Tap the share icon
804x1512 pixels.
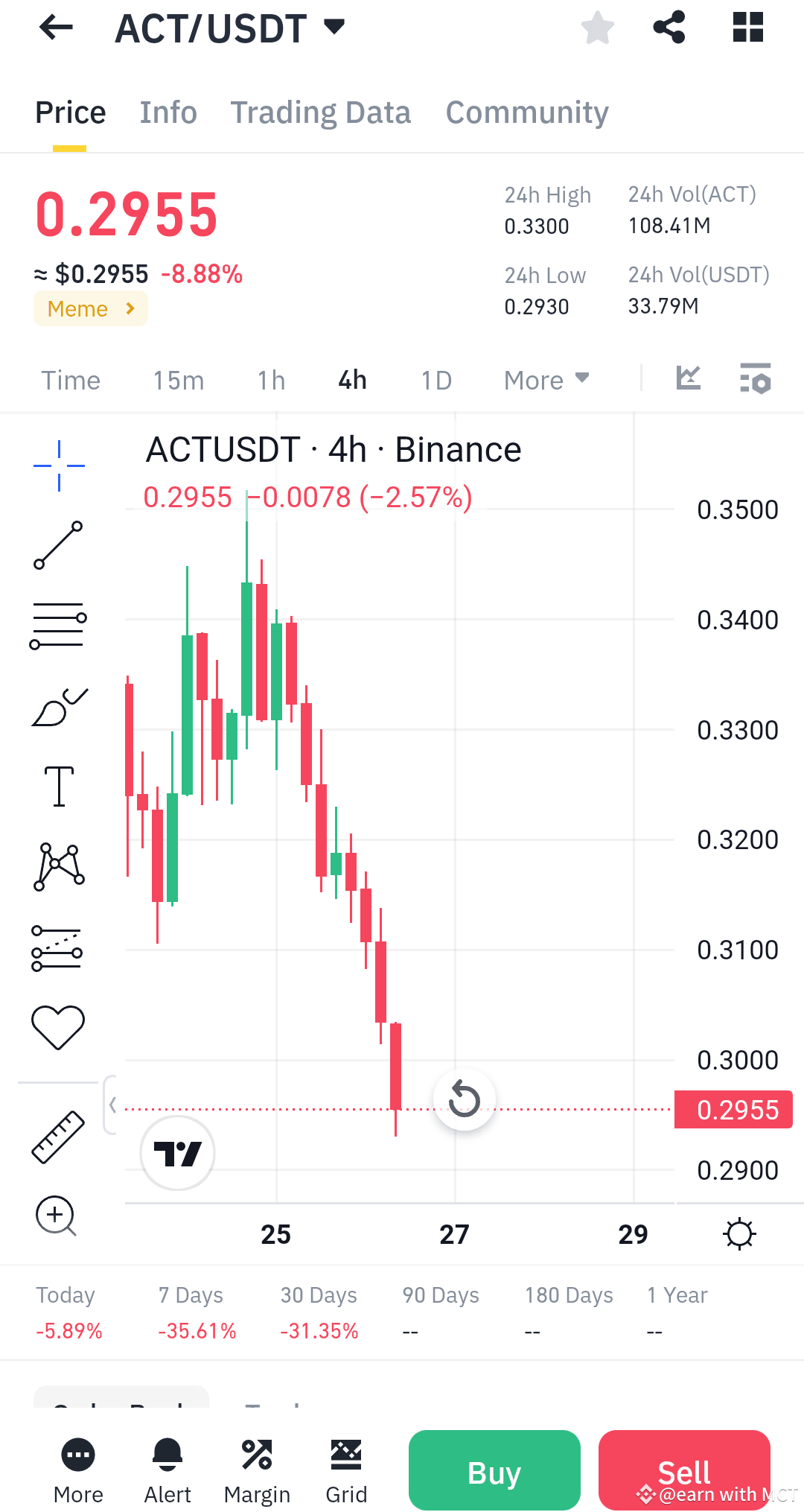(668, 27)
